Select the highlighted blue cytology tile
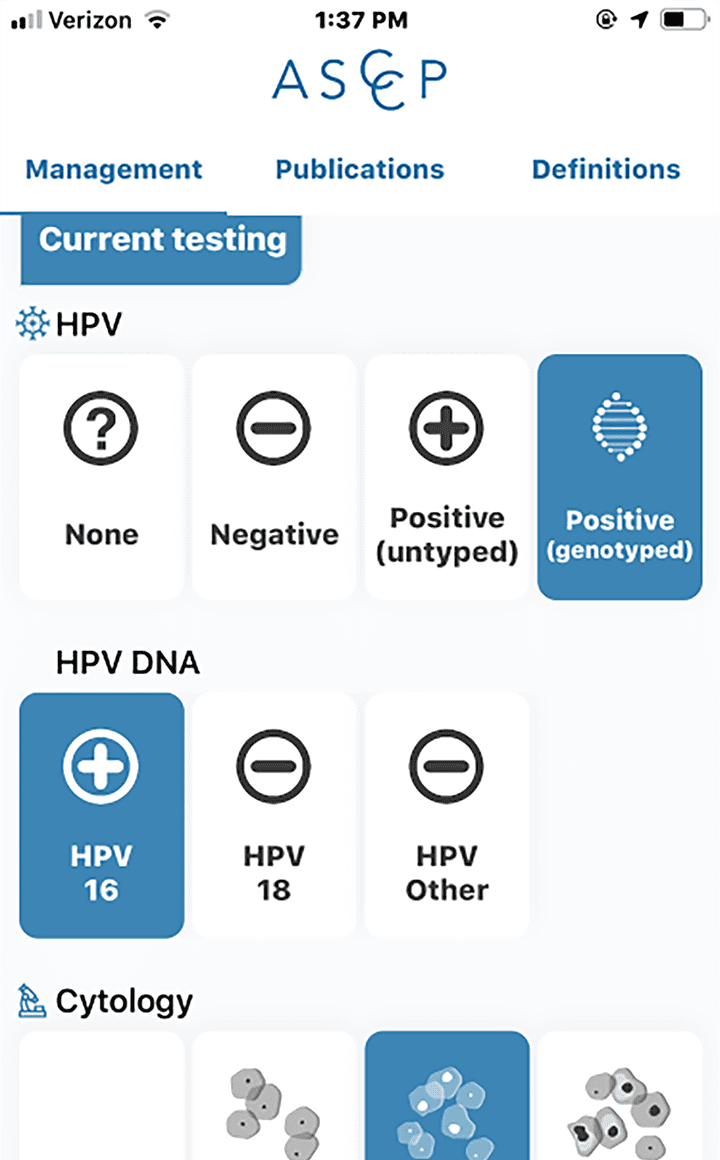Image resolution: width=720 pixels, height=1160 pixels. 447,1096
